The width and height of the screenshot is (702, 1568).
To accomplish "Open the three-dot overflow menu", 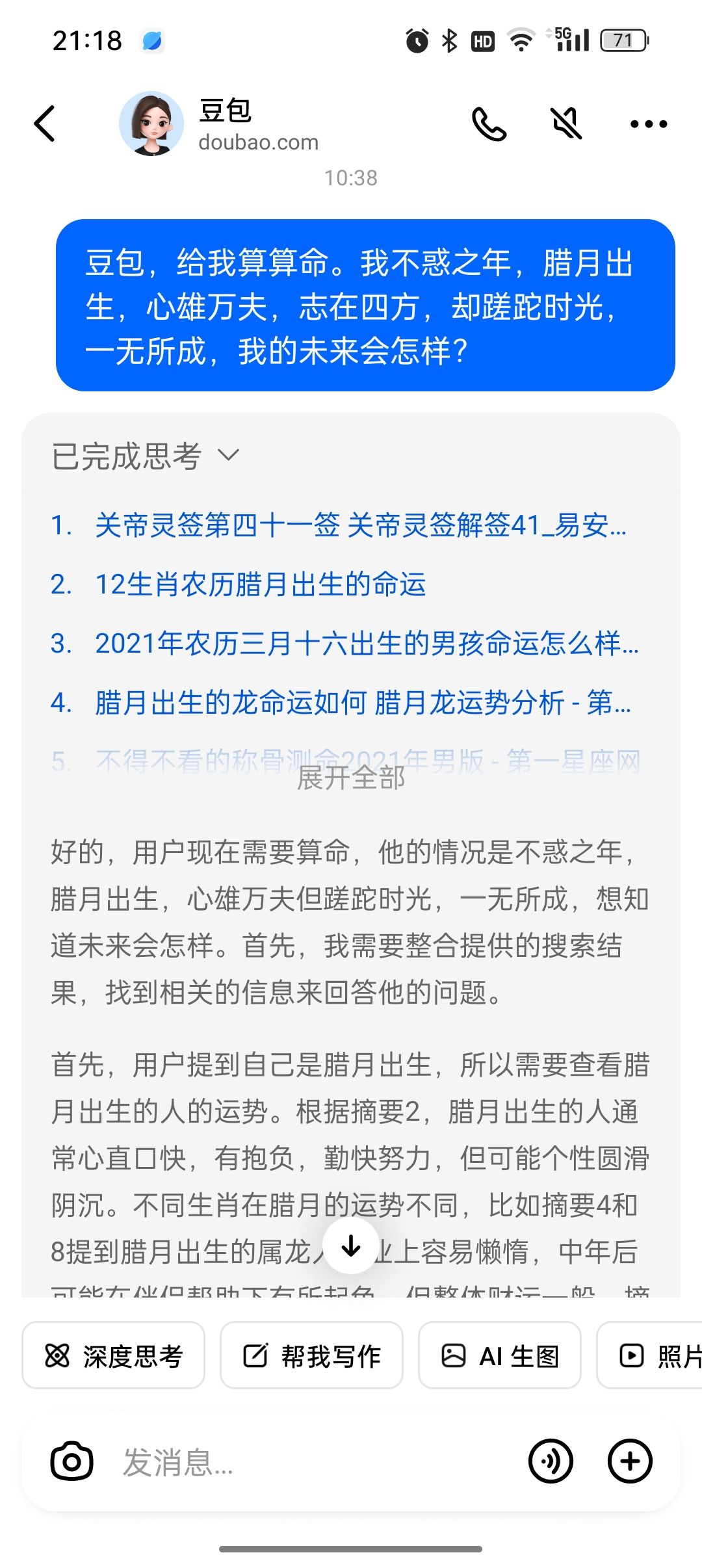I will (x=649, y=124).
